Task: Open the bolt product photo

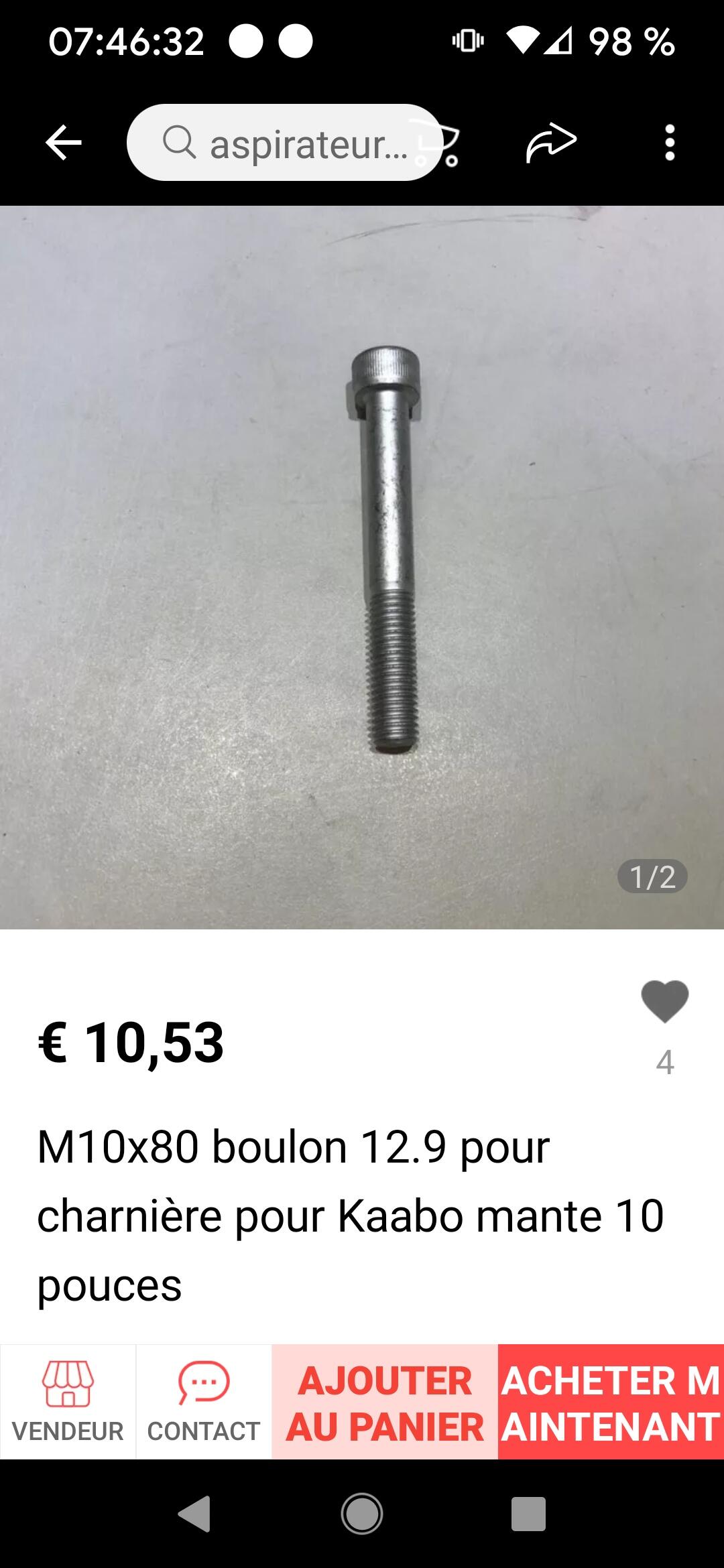Action: coord(362,567)
